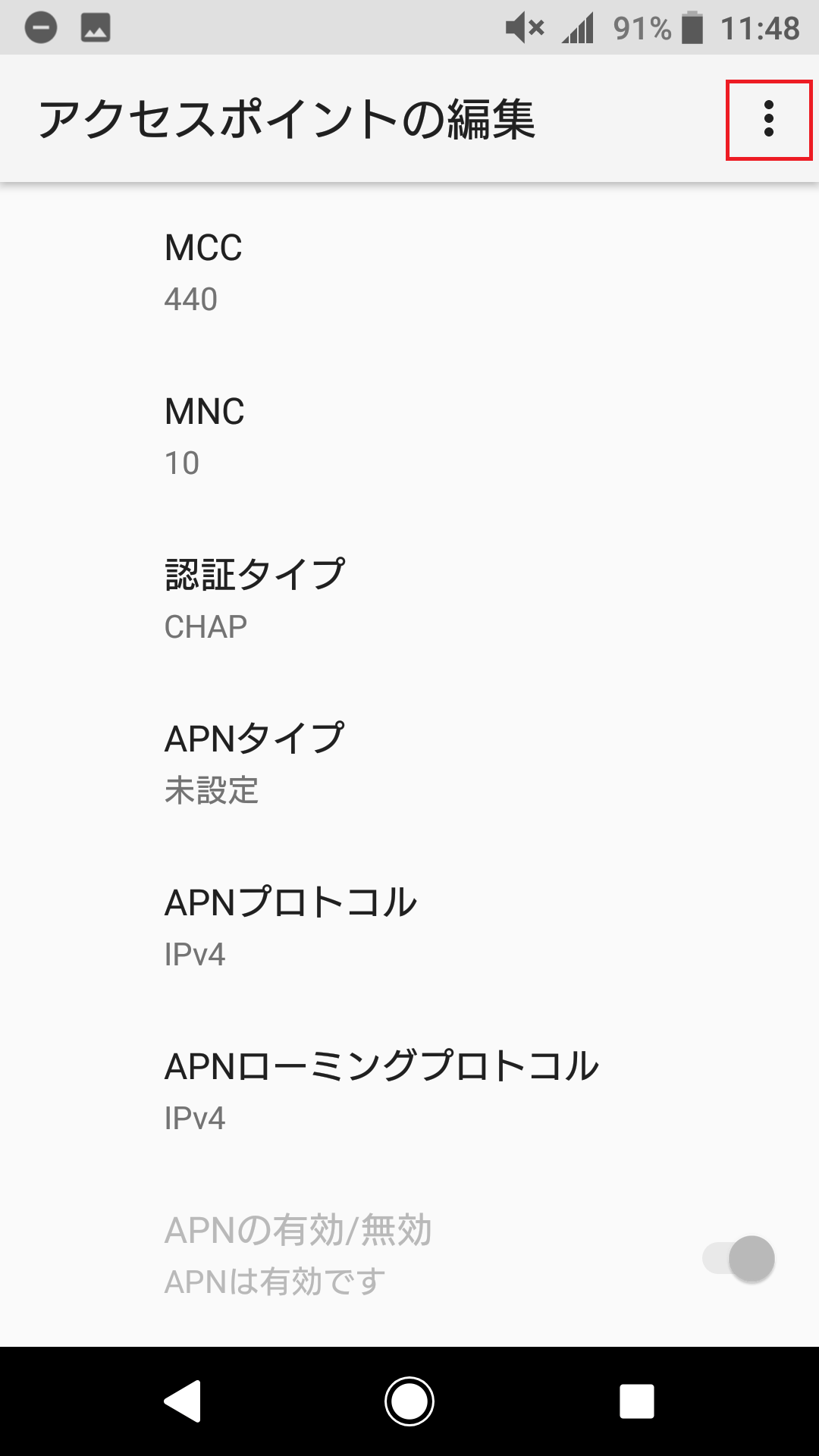Open the 認証タイプ selection dialog
Image resolution: width=819 pixels, height=1456 pixels.
(409, 599)
